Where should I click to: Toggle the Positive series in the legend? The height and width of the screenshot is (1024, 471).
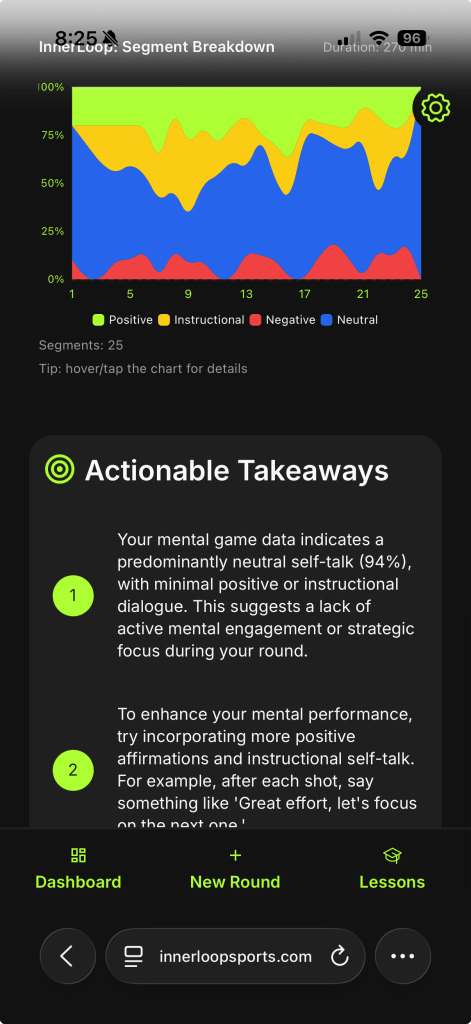(123, 320)
